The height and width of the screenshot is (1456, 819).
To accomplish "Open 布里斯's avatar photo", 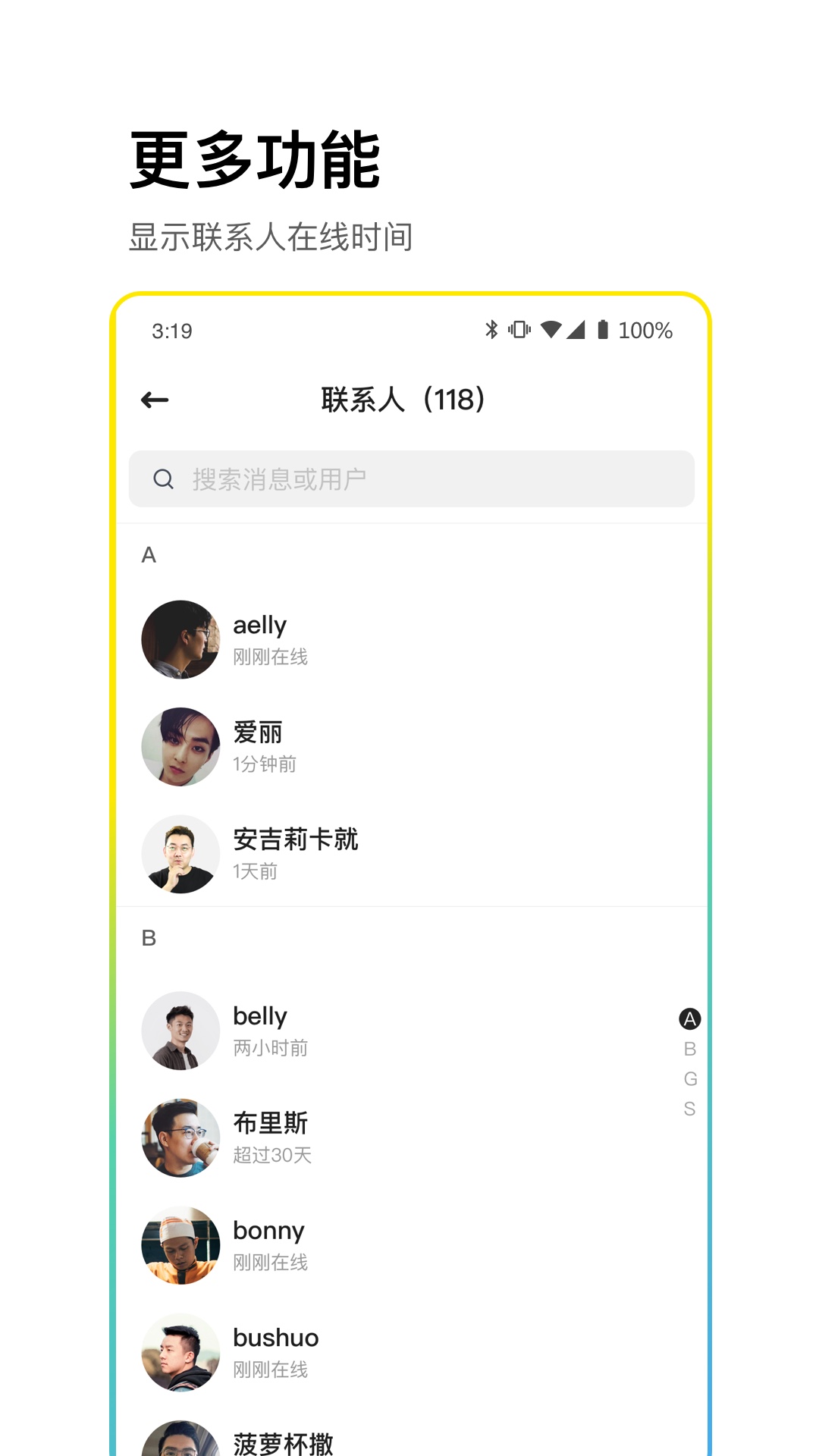I will (x=180, y=1138).
